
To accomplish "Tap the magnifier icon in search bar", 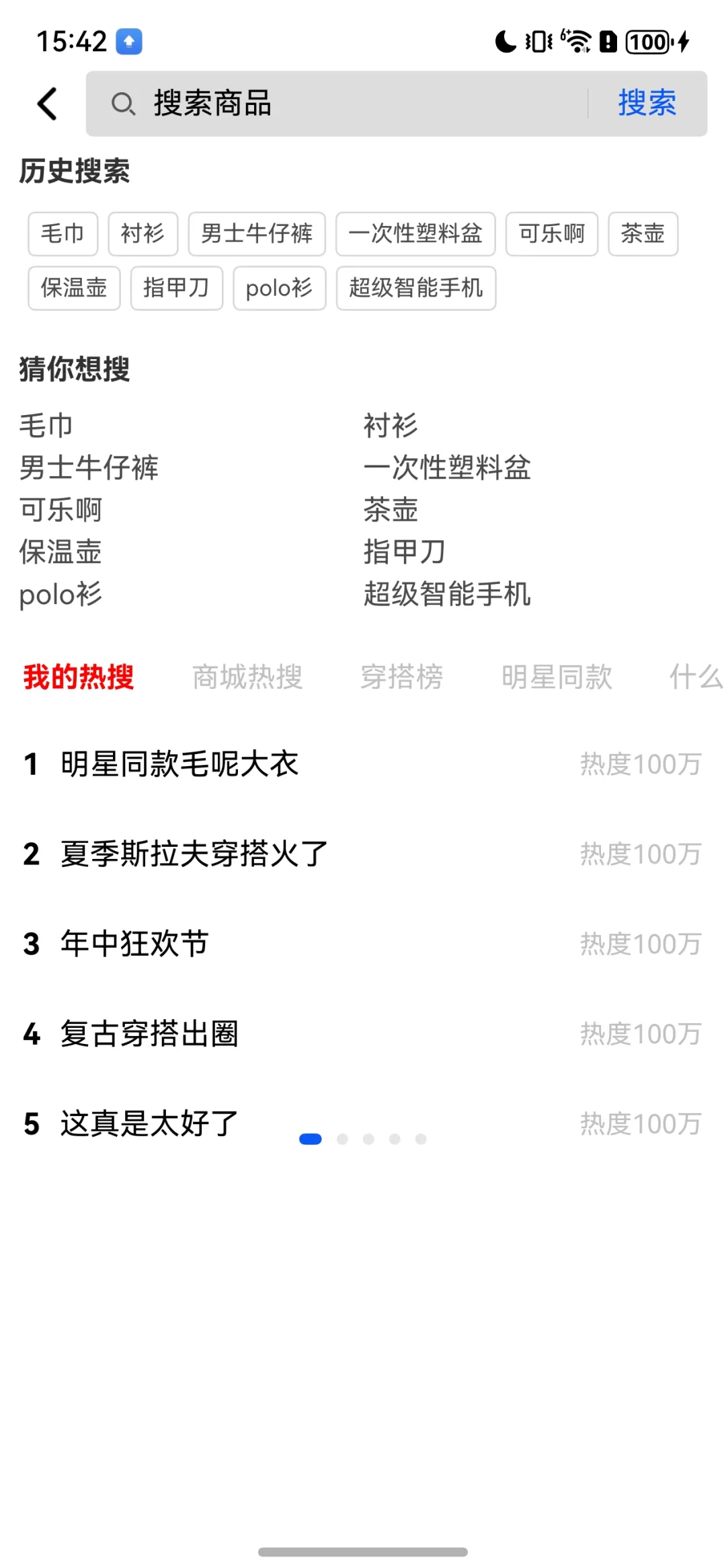I will 123,104.
